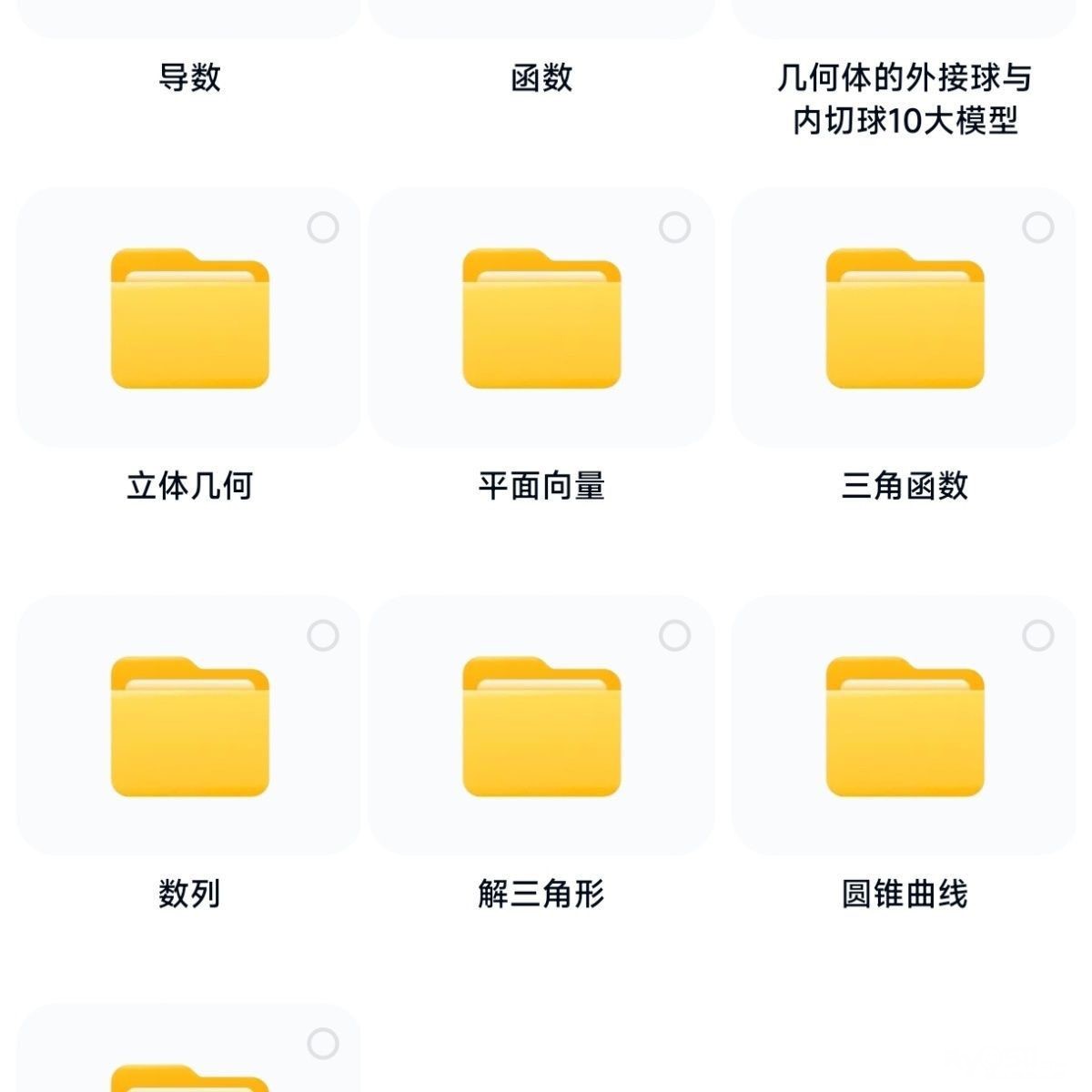Open the 圆锥曲线 folder
This screenshot has width=1092, height=1092.
coord(905,726)
